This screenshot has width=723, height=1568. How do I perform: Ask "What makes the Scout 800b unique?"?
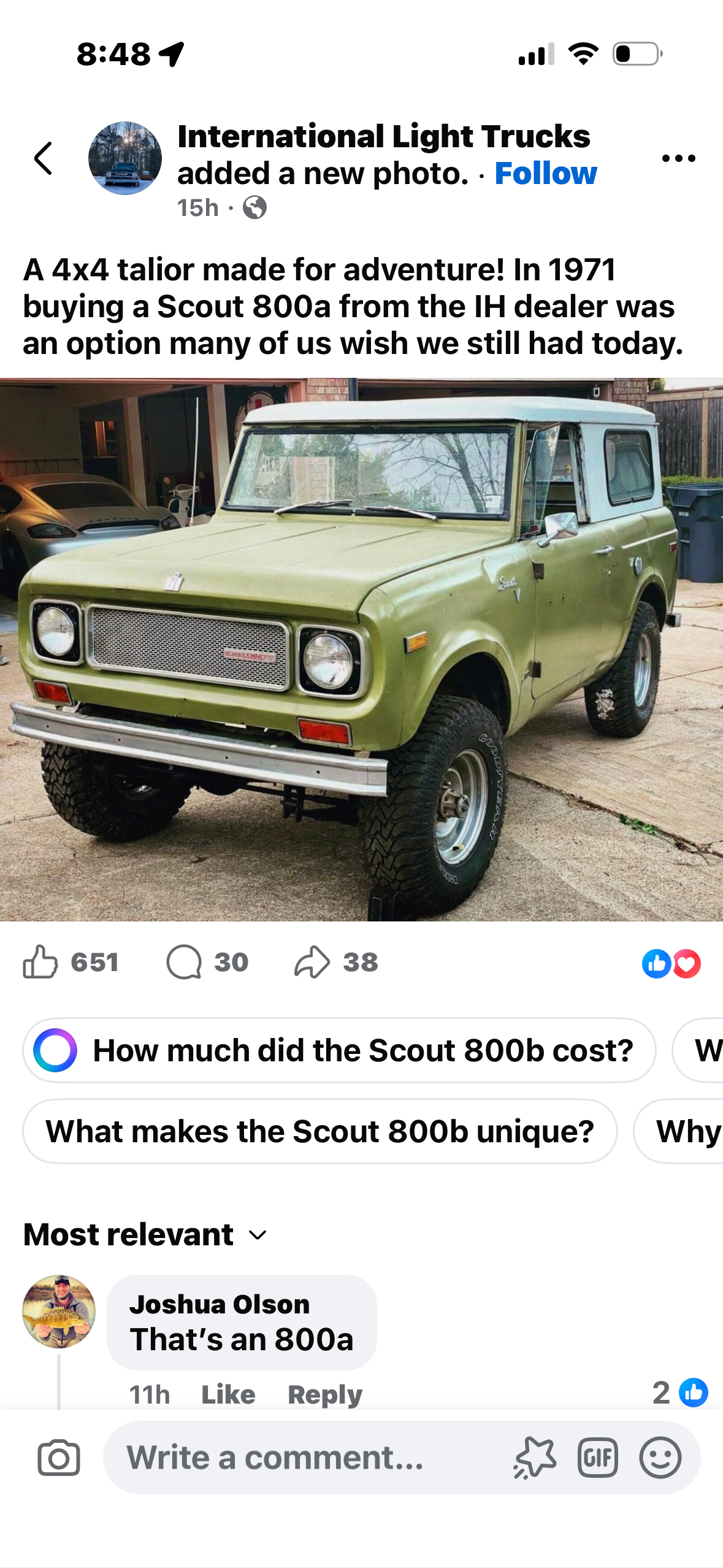pyautogui.click(x=319, y=1131)
